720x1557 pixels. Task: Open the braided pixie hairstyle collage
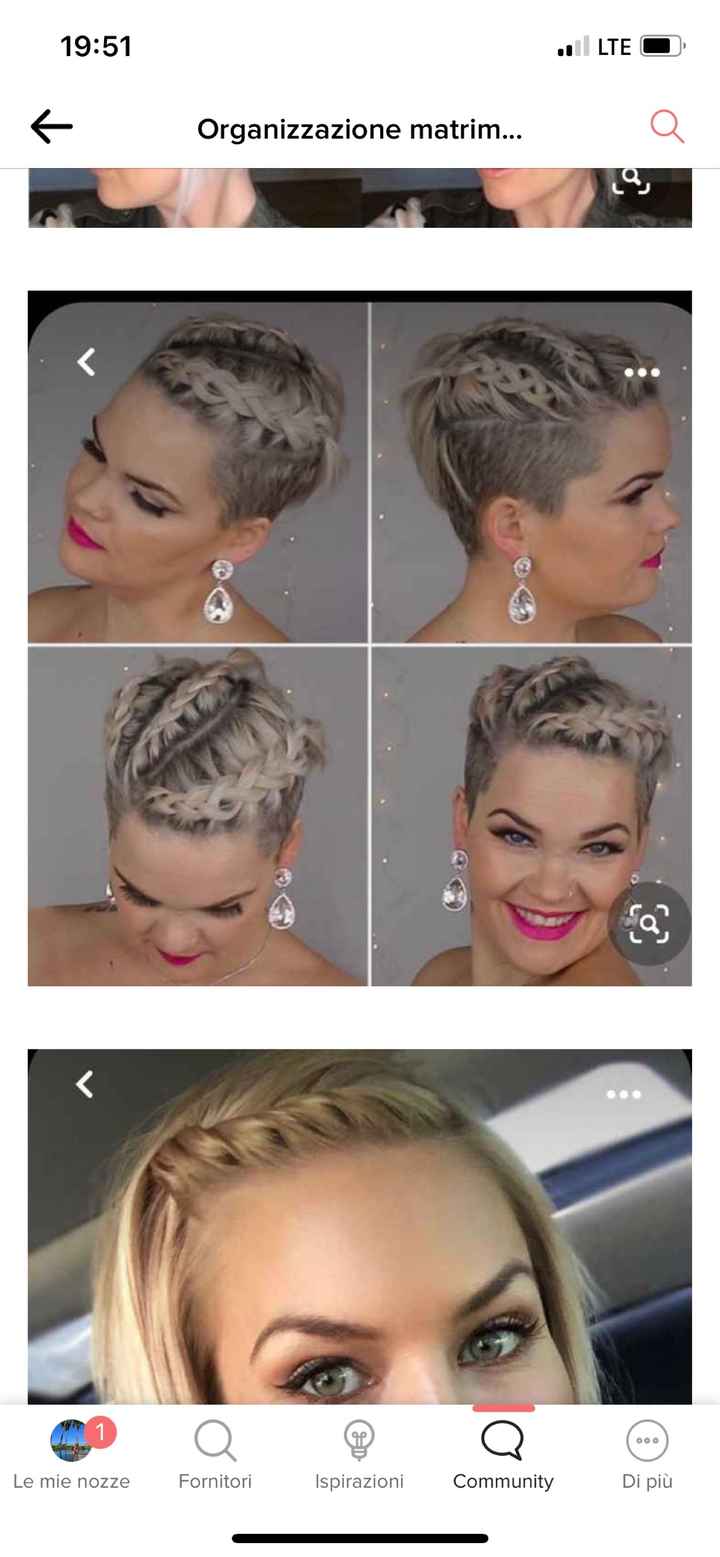(x=360, y=640)
